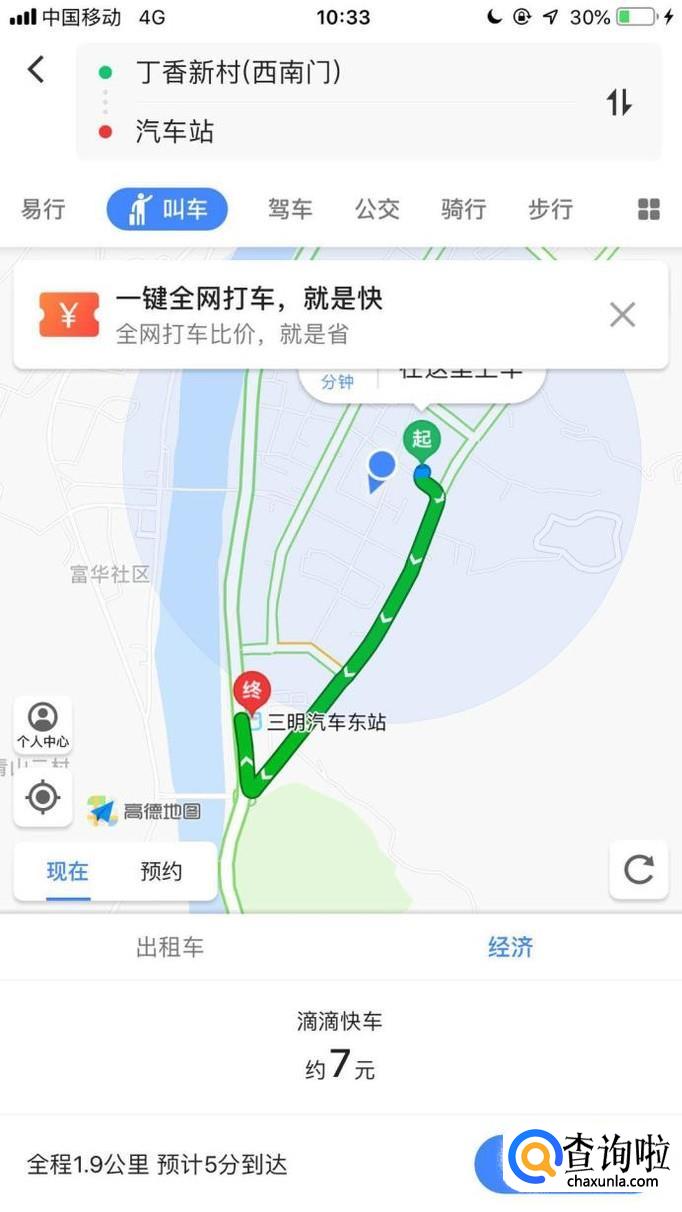This screenshot has width=682, height=1212.
Task: Recenter map on my location
Action: pyautogui.click(x=42, y=798)
